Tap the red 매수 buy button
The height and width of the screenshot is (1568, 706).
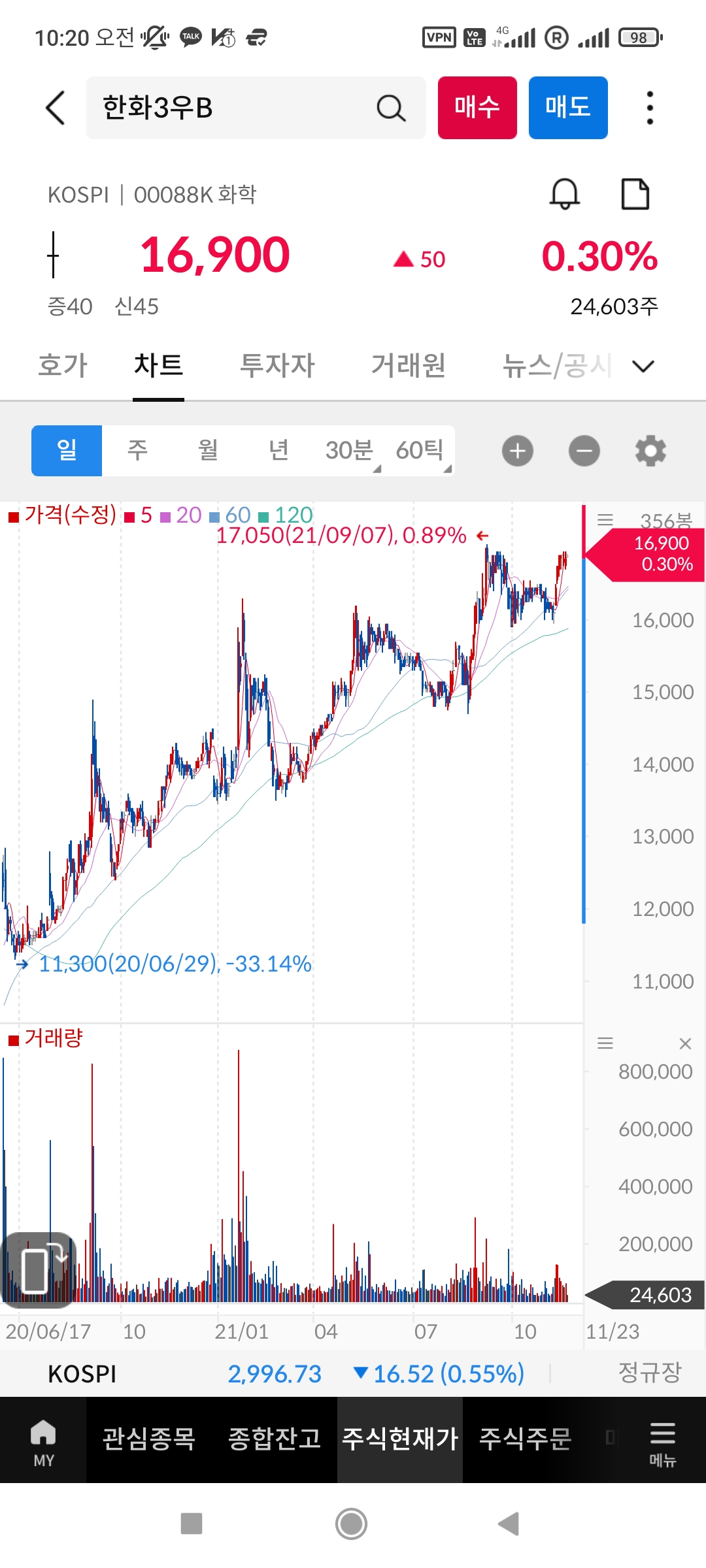pos(477,108)
